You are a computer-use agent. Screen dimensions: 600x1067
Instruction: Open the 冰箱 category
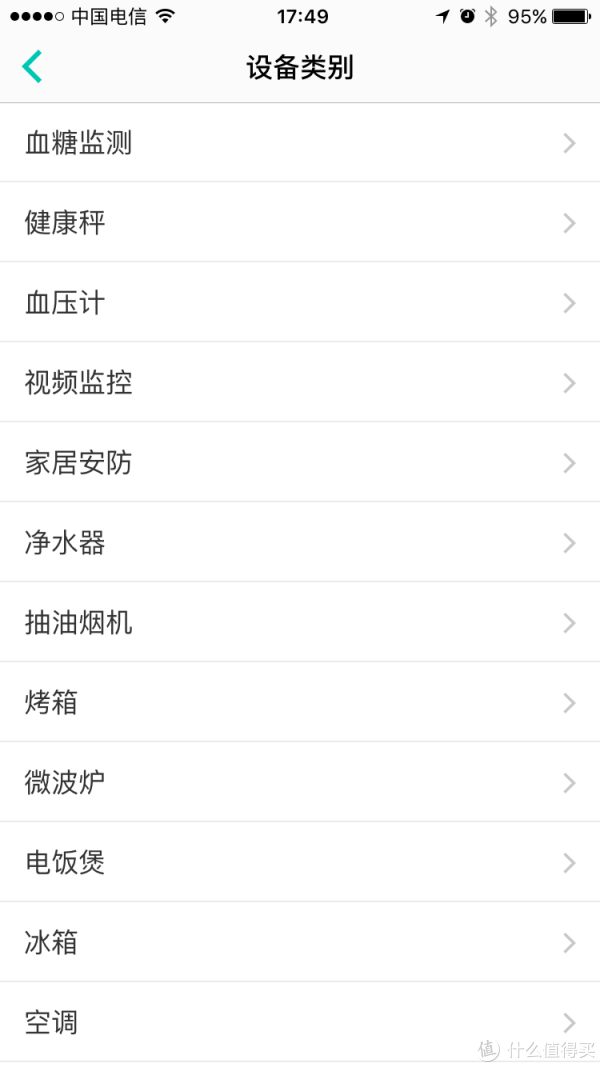pyautogui.click(x=300, y=942)
